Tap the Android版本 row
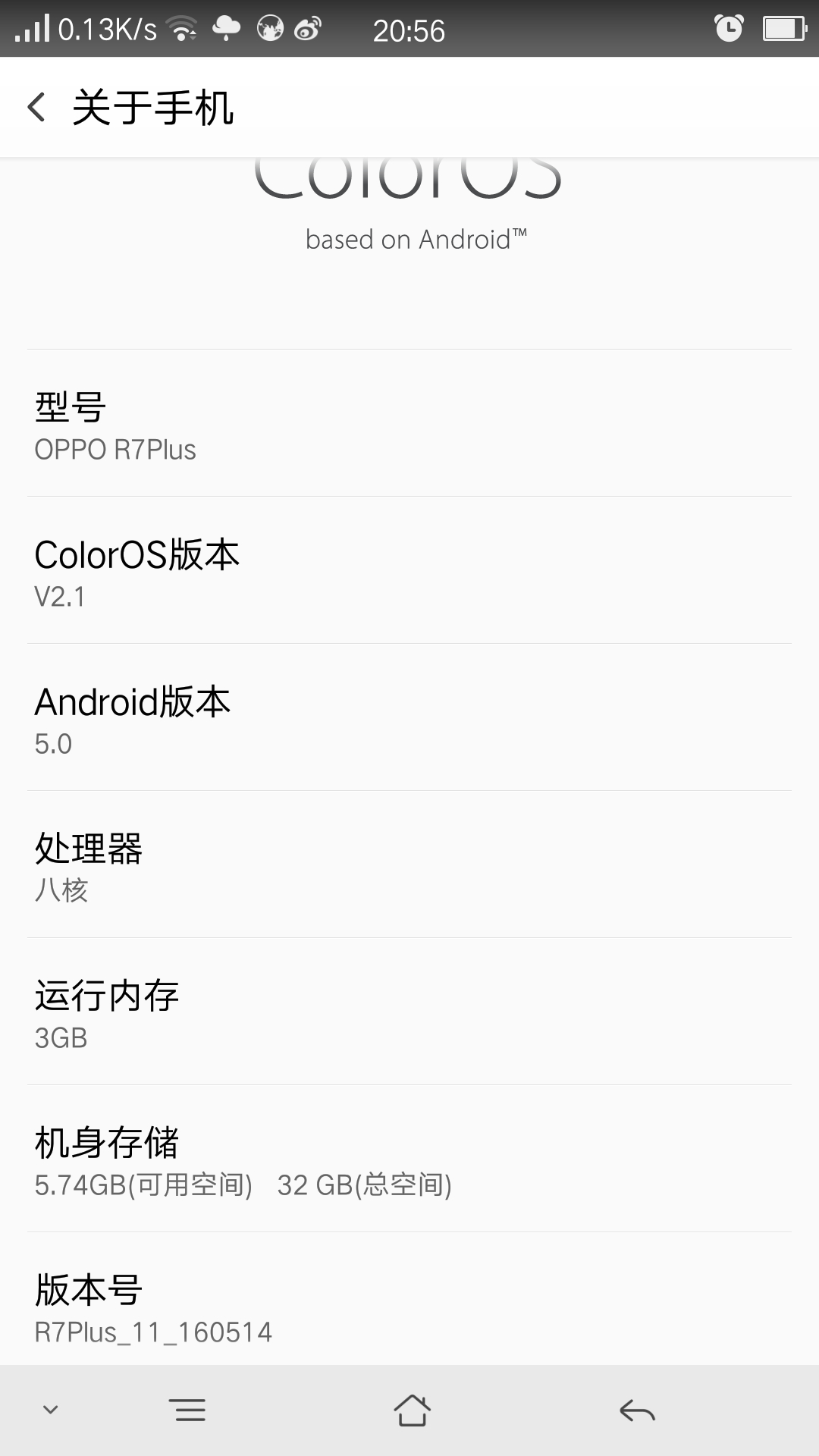The width and height of the screenshot is (819, 1456). (409, 717)
